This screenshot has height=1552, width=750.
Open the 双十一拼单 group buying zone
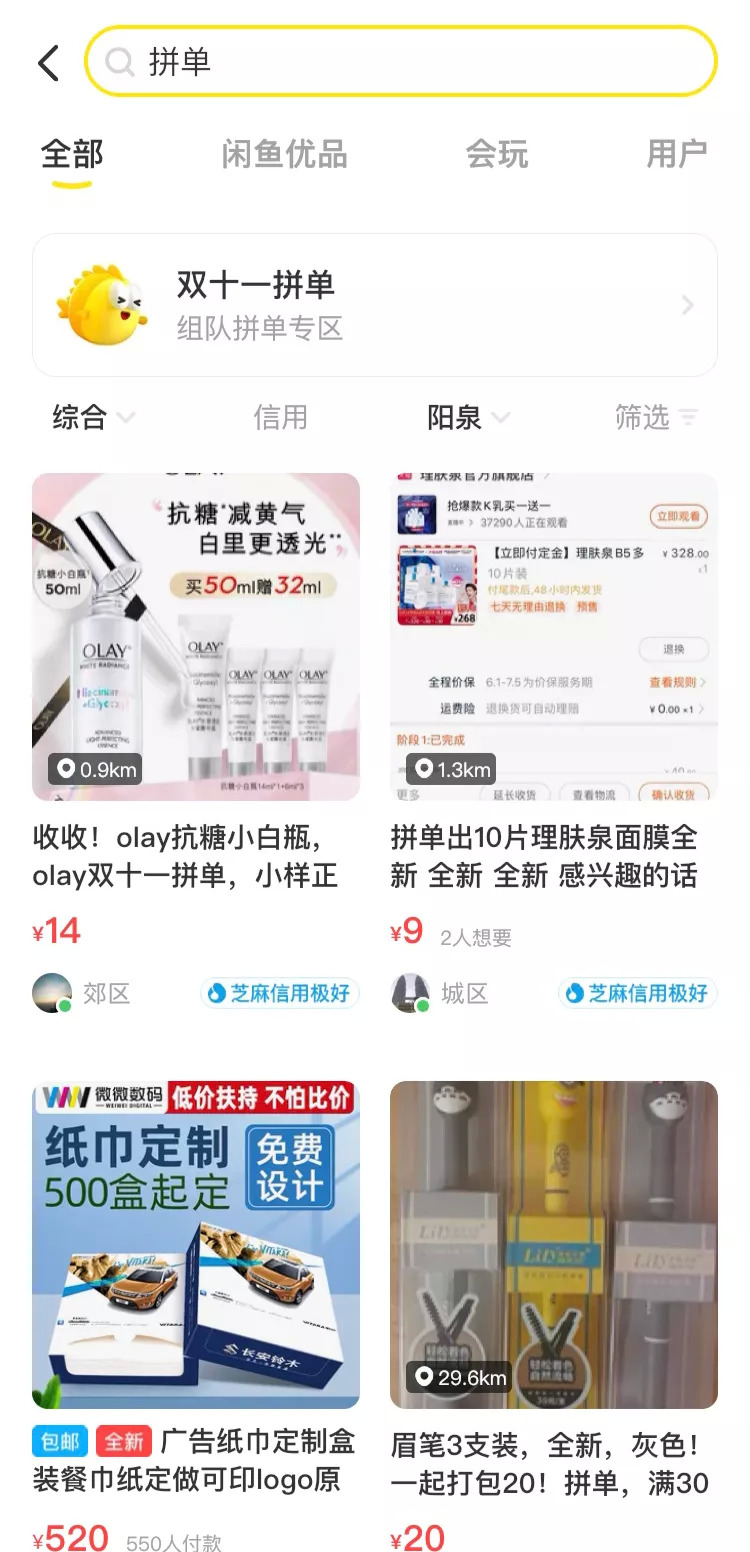[x=375, y=304]
